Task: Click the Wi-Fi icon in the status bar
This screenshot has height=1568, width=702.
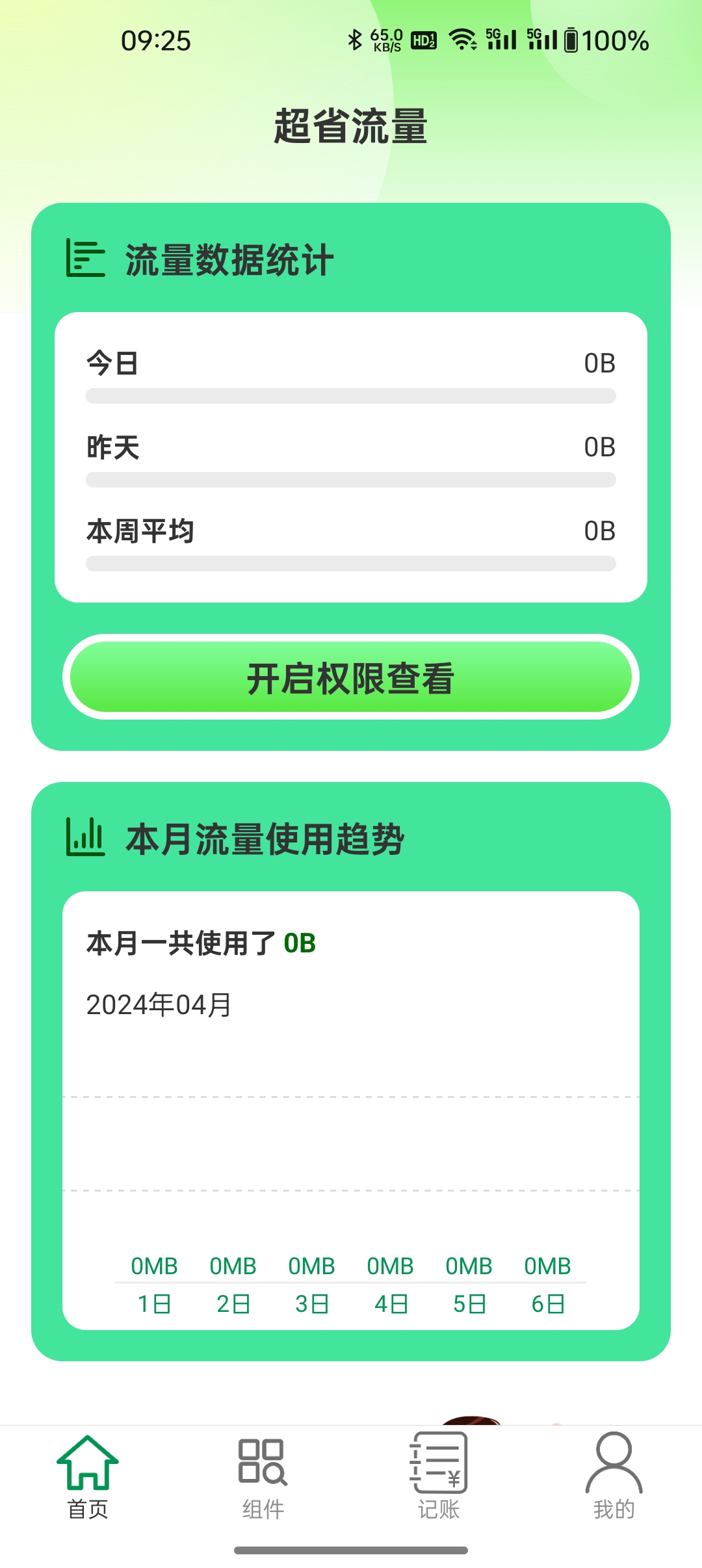Action: click(463, 39)
